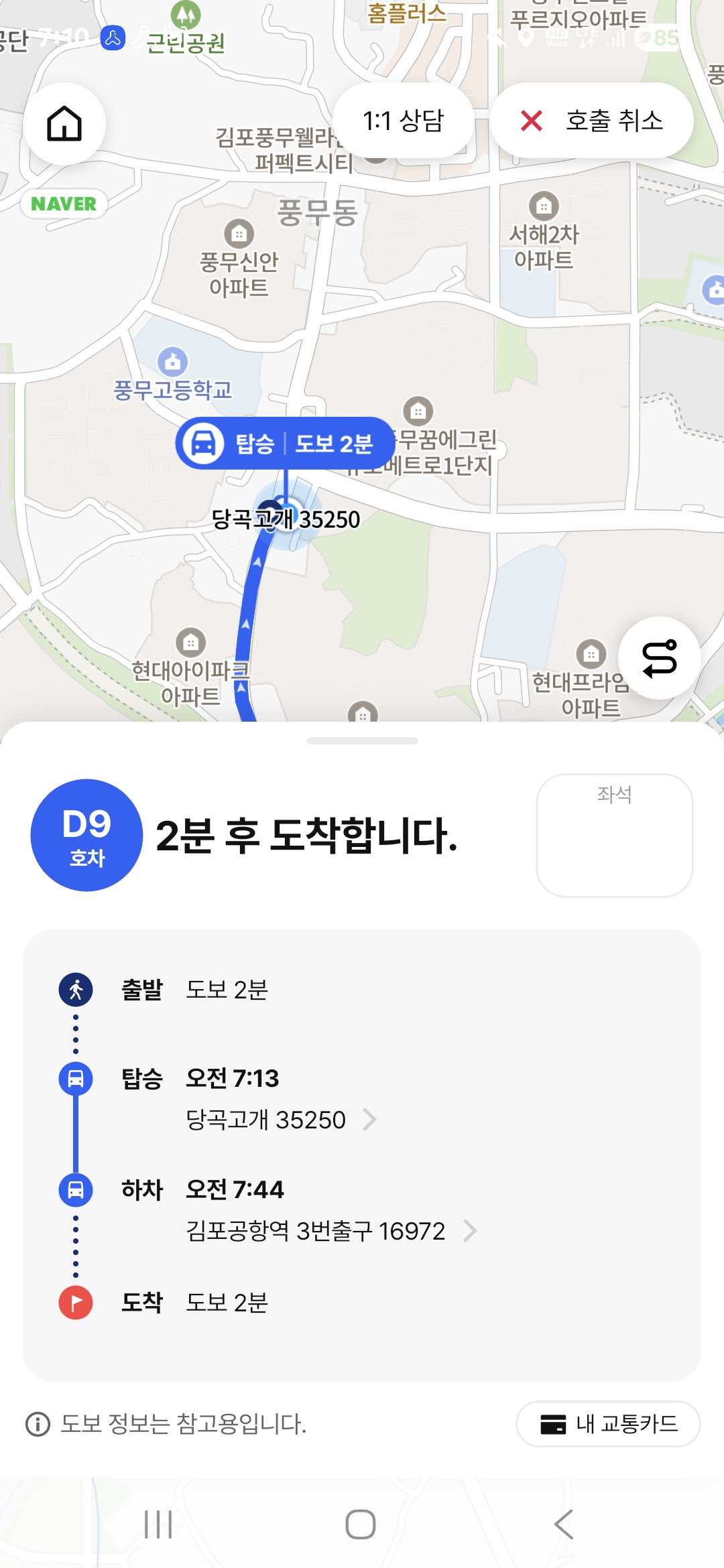Open recent apps from navigation bar
724x1568 pixels.
click(x=159, y=1524)
